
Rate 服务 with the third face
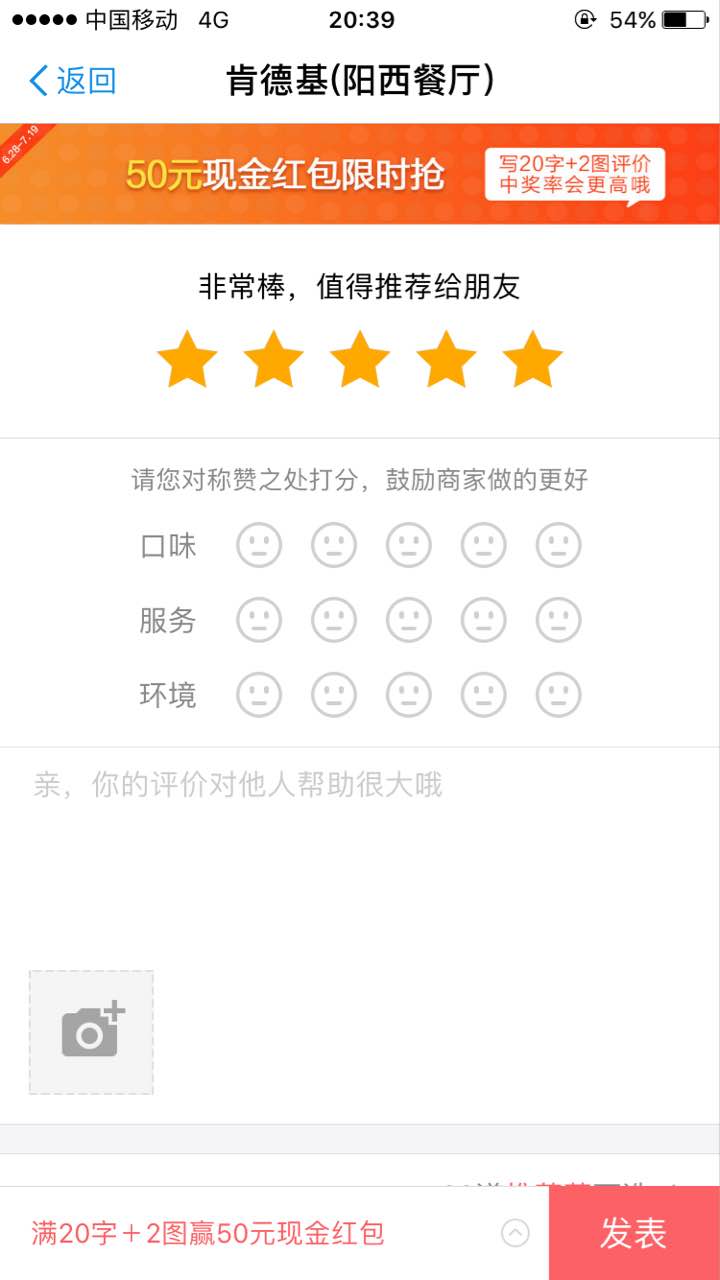click(409, 620)
